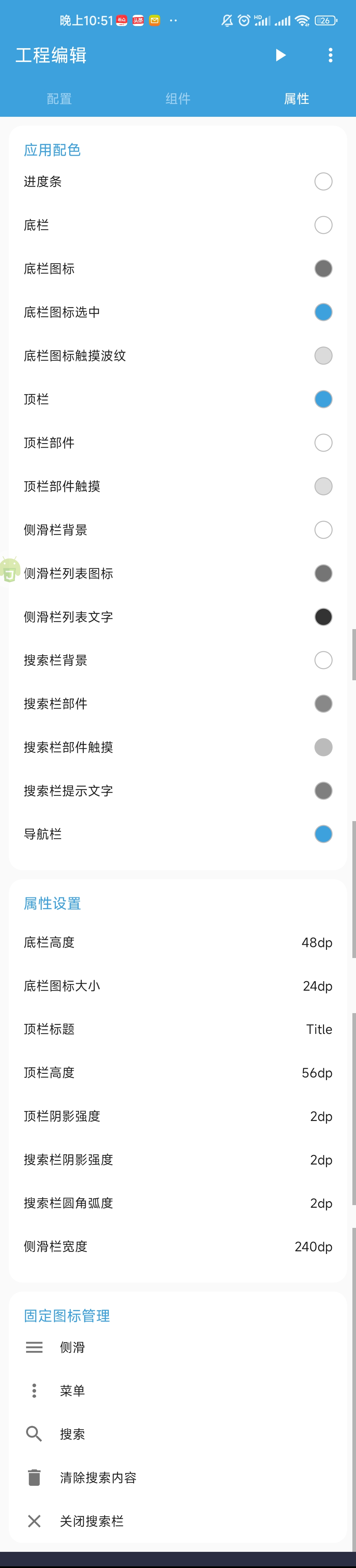
Task: Edit the 底栏高度 value 48dp
Action: (x=178, y=942)
